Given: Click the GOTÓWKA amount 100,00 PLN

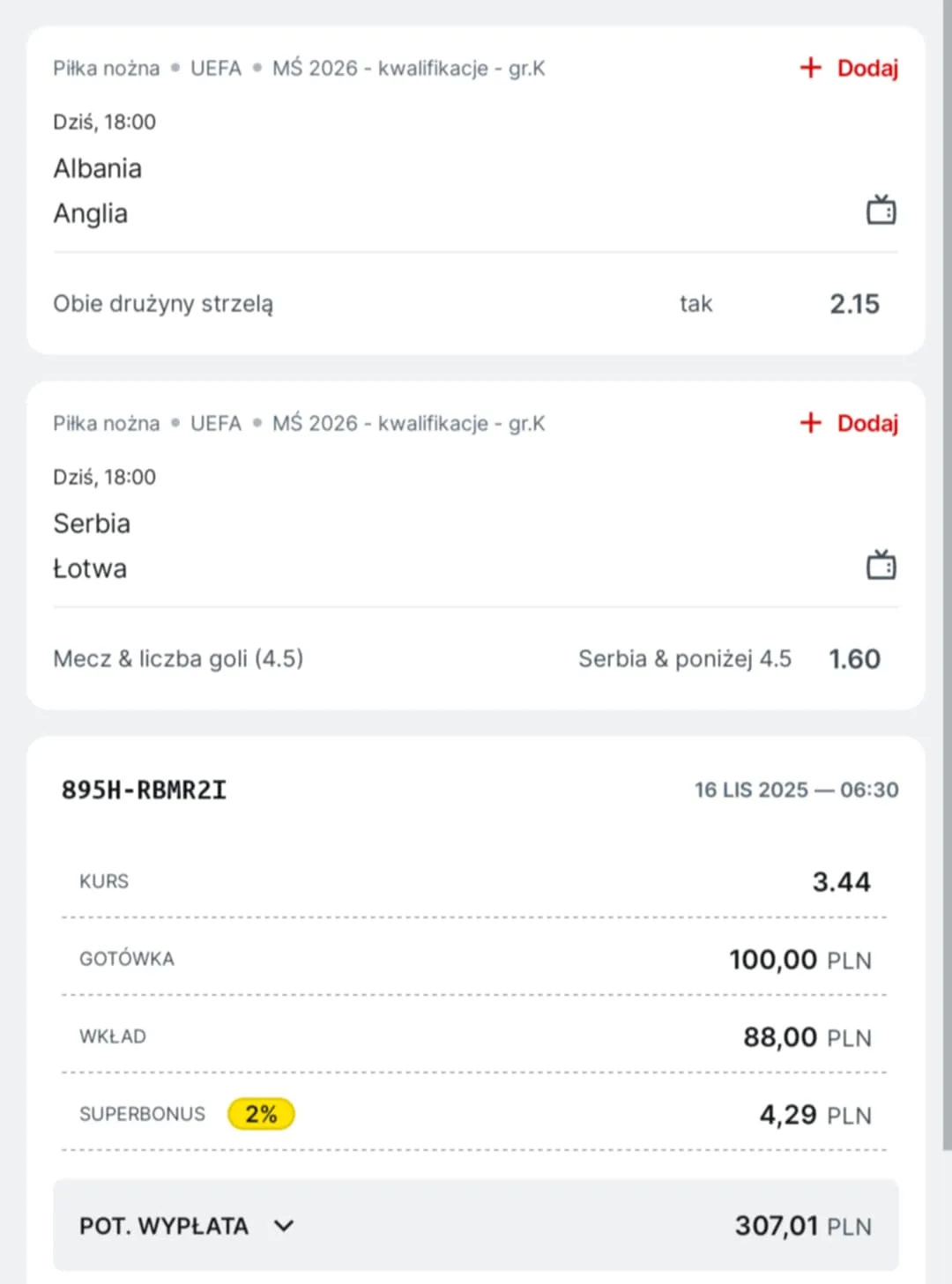Looking at the screenshot, I should pos(799,959).
